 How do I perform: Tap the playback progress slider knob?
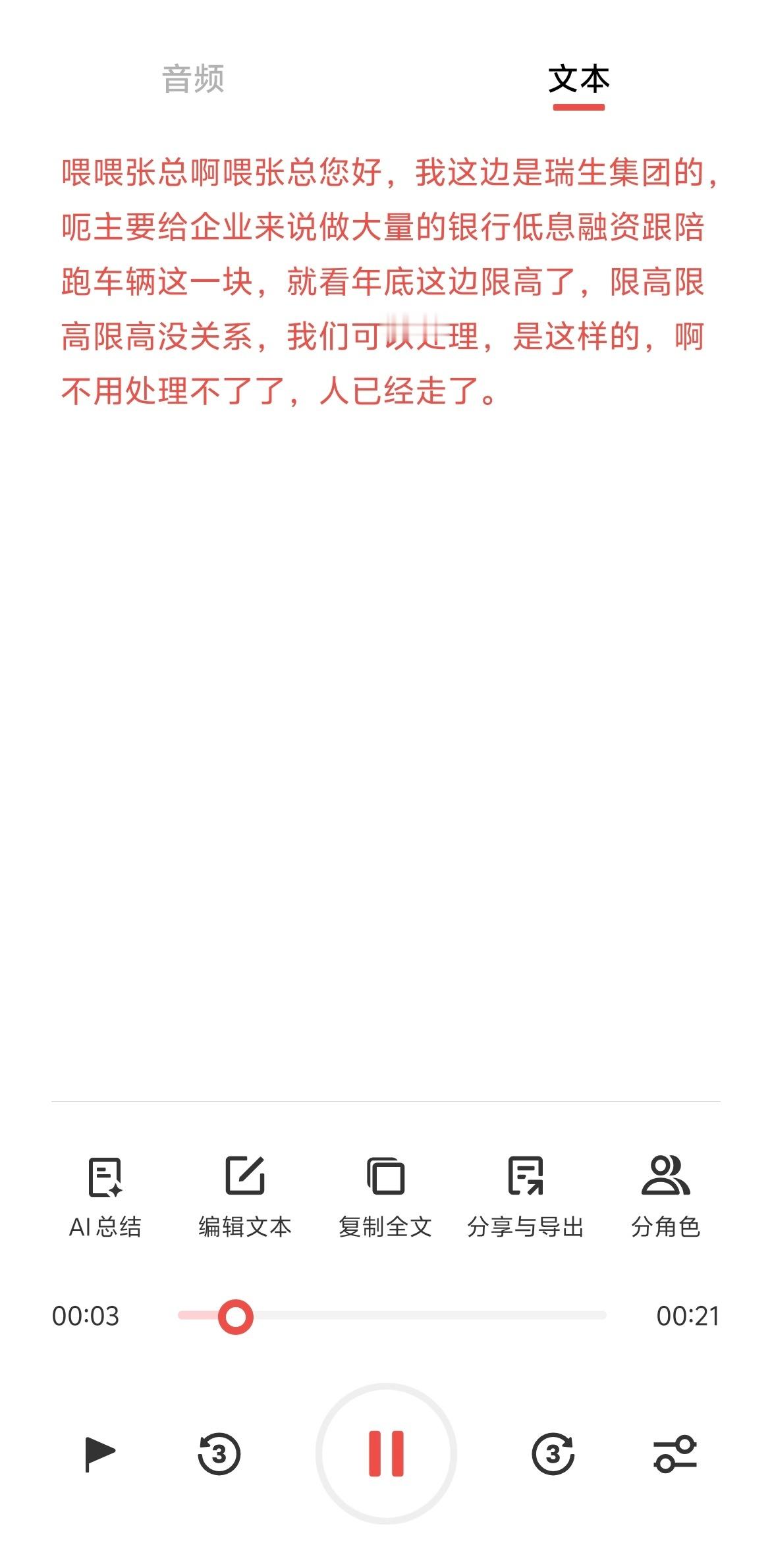pyautogui.click(x=235, y=1316)
